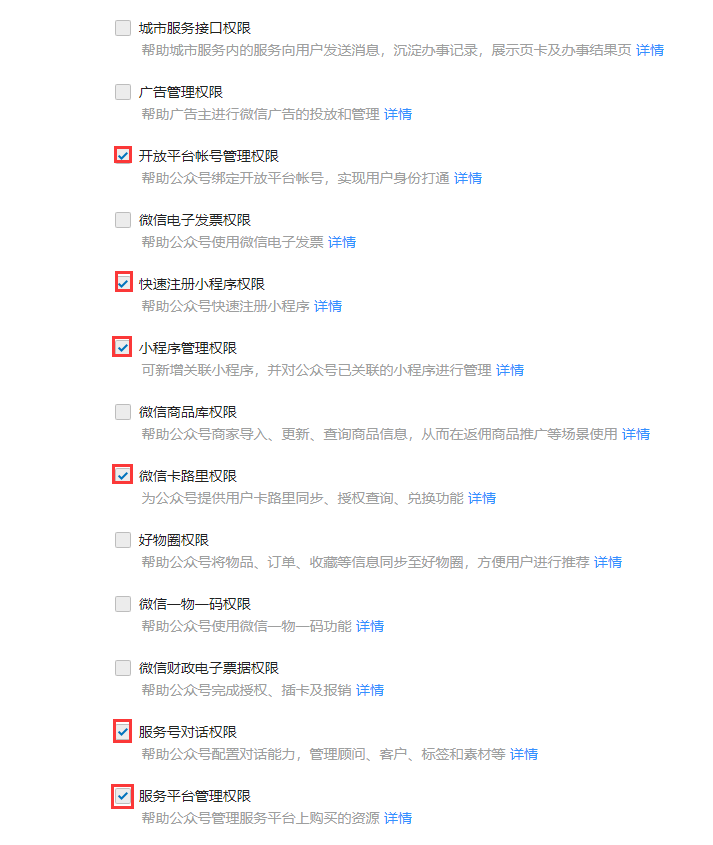This screenshot has width=713, height=845.
Task: Open 详情 link under 小程序管理权限
Action: [x=509, y=370]
